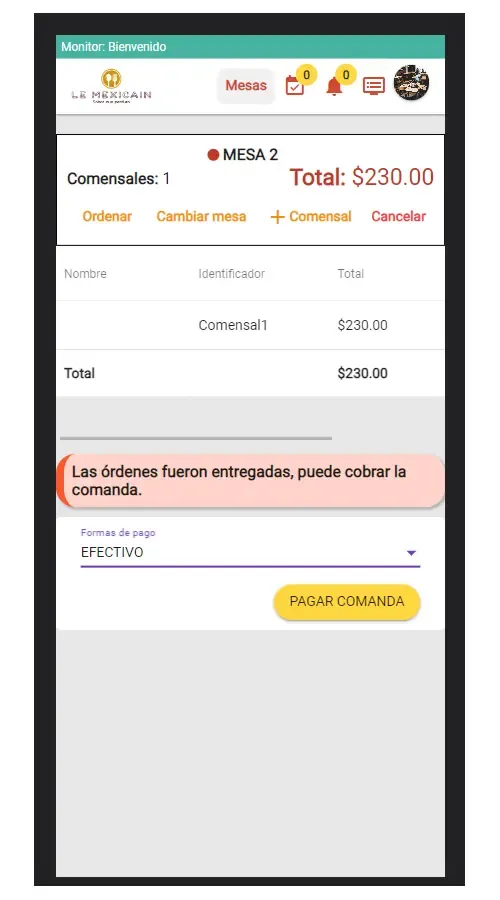Tap Ordenar for Mesa 2
500x900 pixels.
(107, 216)
